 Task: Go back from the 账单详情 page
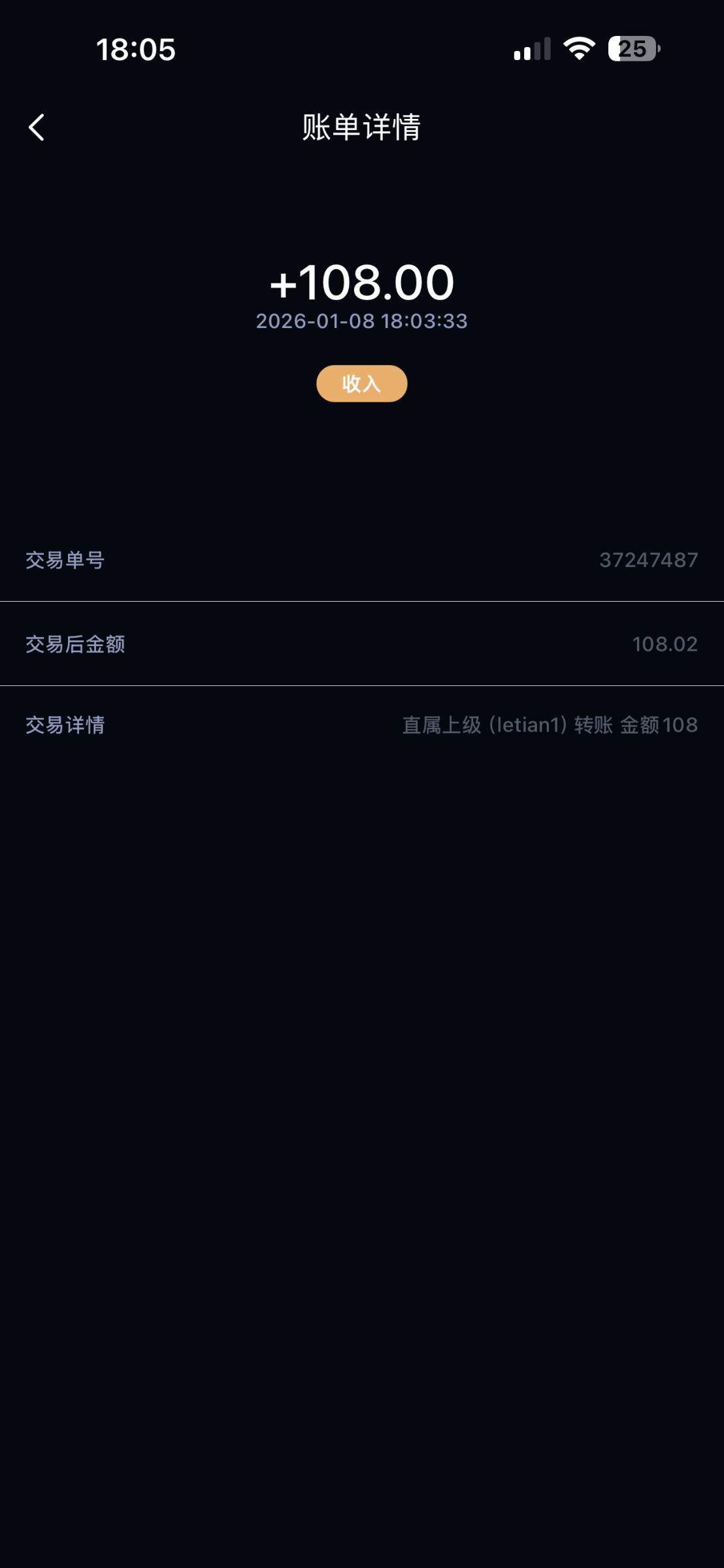[37, 127]
